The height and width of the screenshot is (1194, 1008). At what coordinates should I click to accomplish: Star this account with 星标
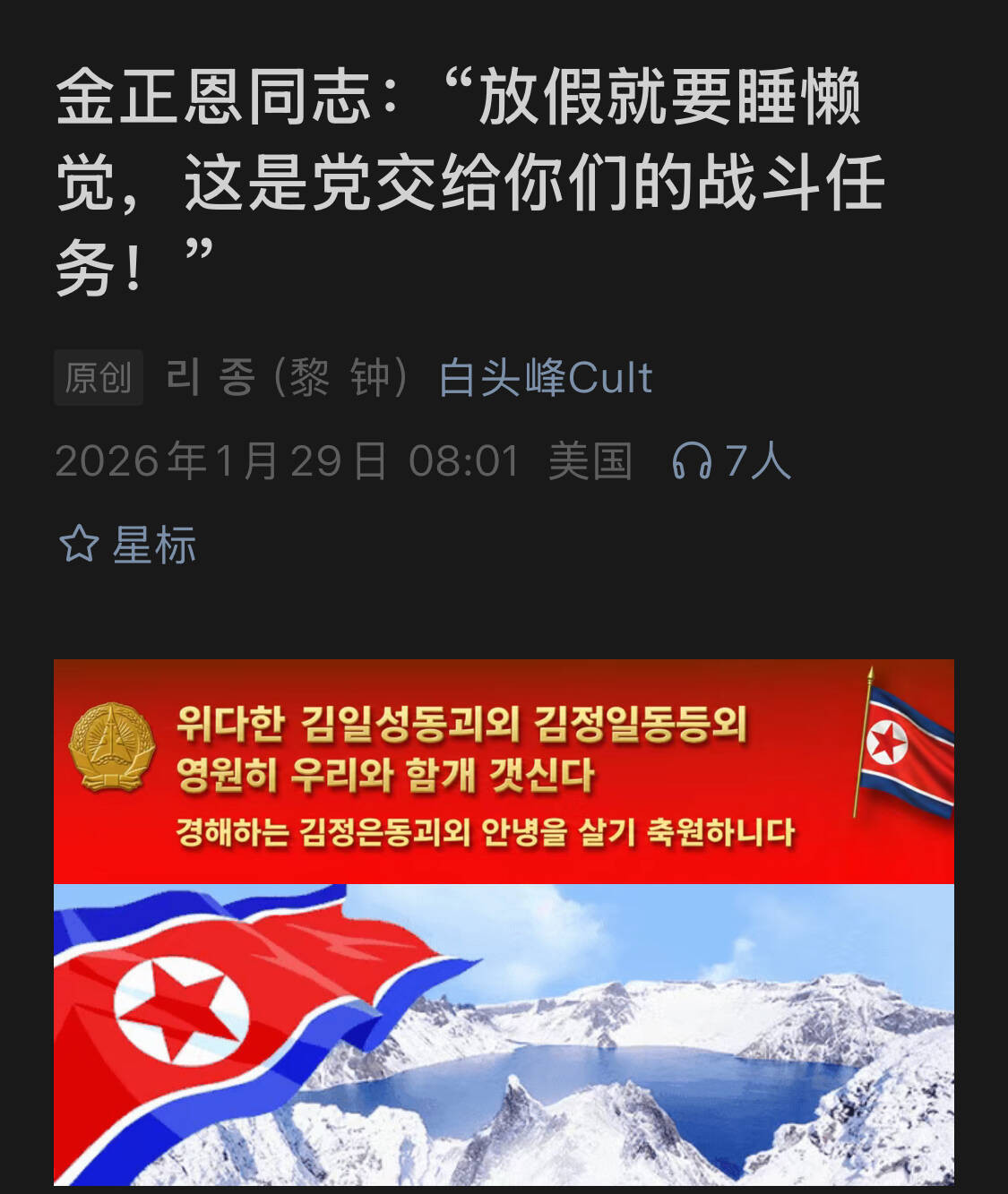(x=127, y=545)
